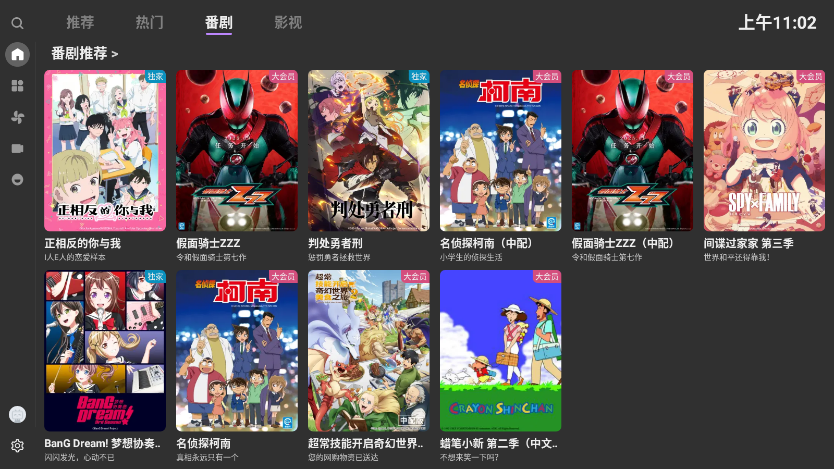
Task: Switch to the 热门 tab
Action: point(150,22)
